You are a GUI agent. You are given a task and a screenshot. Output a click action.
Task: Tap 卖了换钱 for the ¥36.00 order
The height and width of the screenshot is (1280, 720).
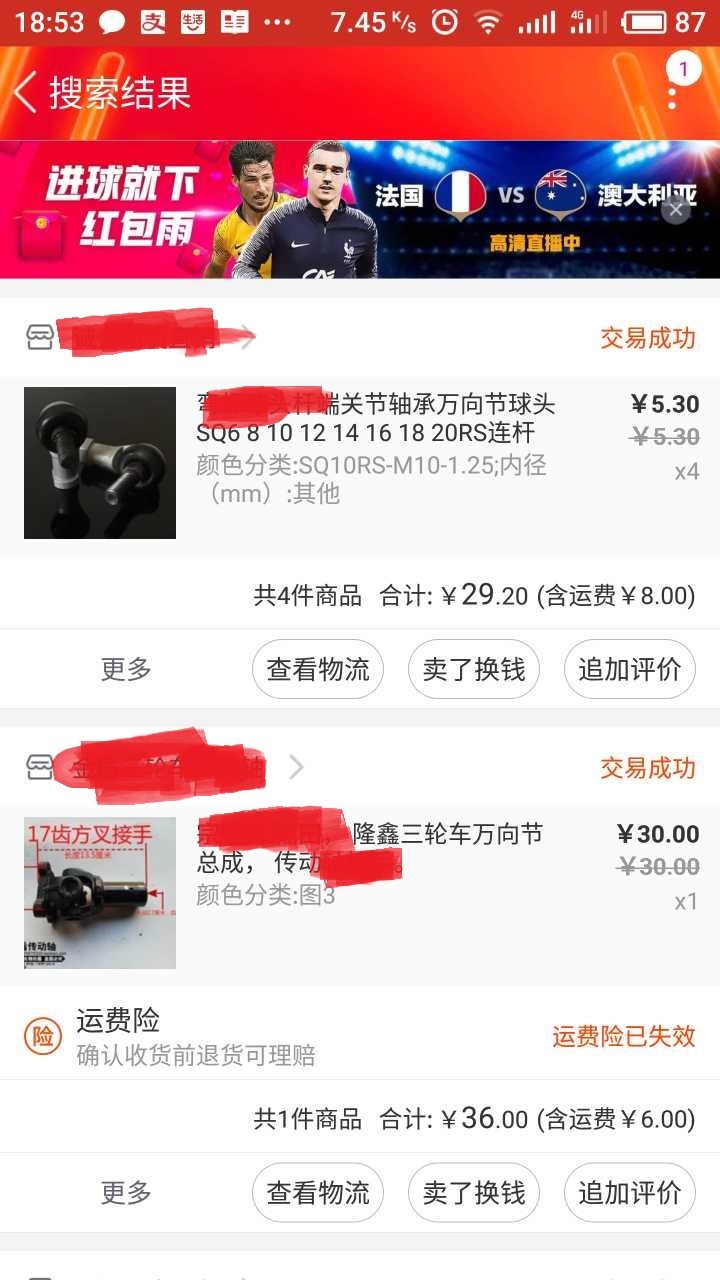474,1192
